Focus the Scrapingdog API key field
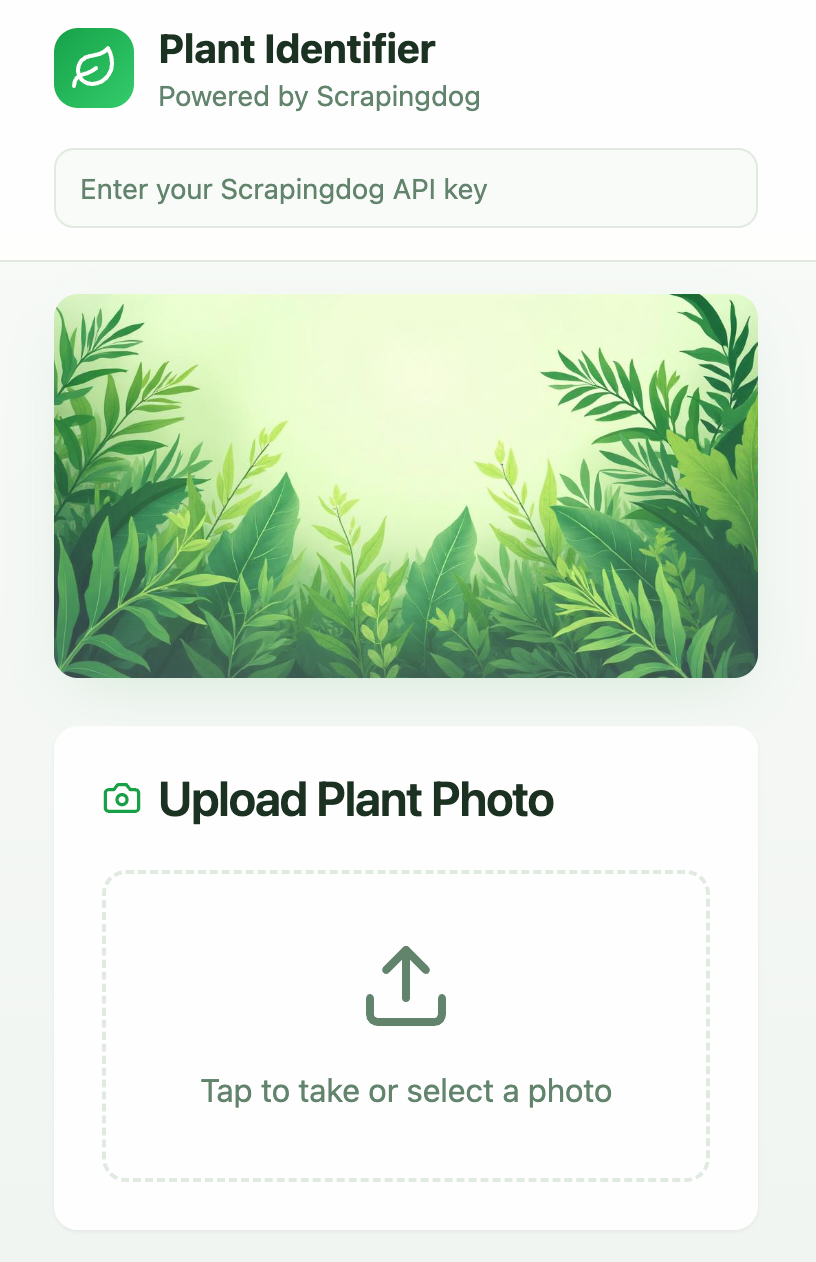This screenshot has width=816, height=1262. point(405,189)
